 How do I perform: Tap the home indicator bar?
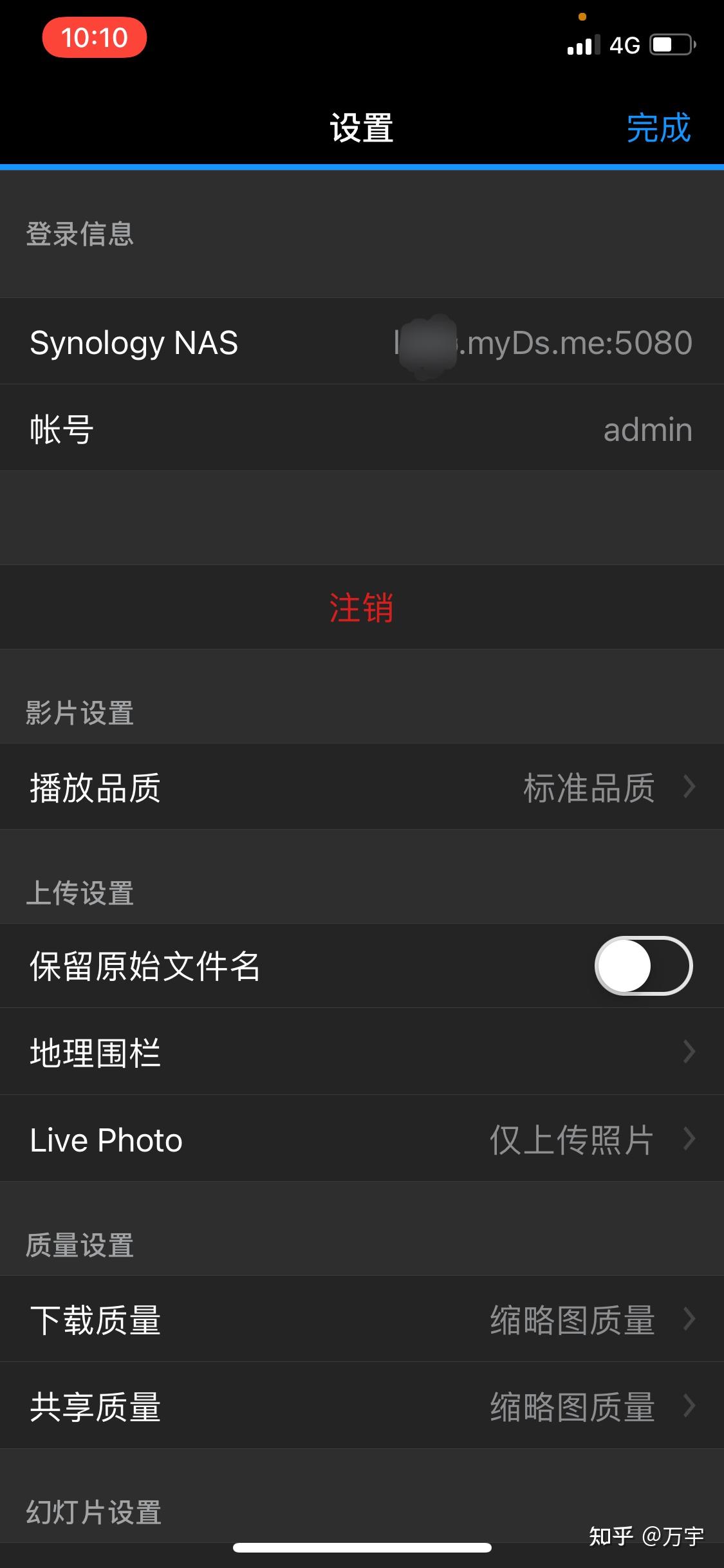point(362,1547)
